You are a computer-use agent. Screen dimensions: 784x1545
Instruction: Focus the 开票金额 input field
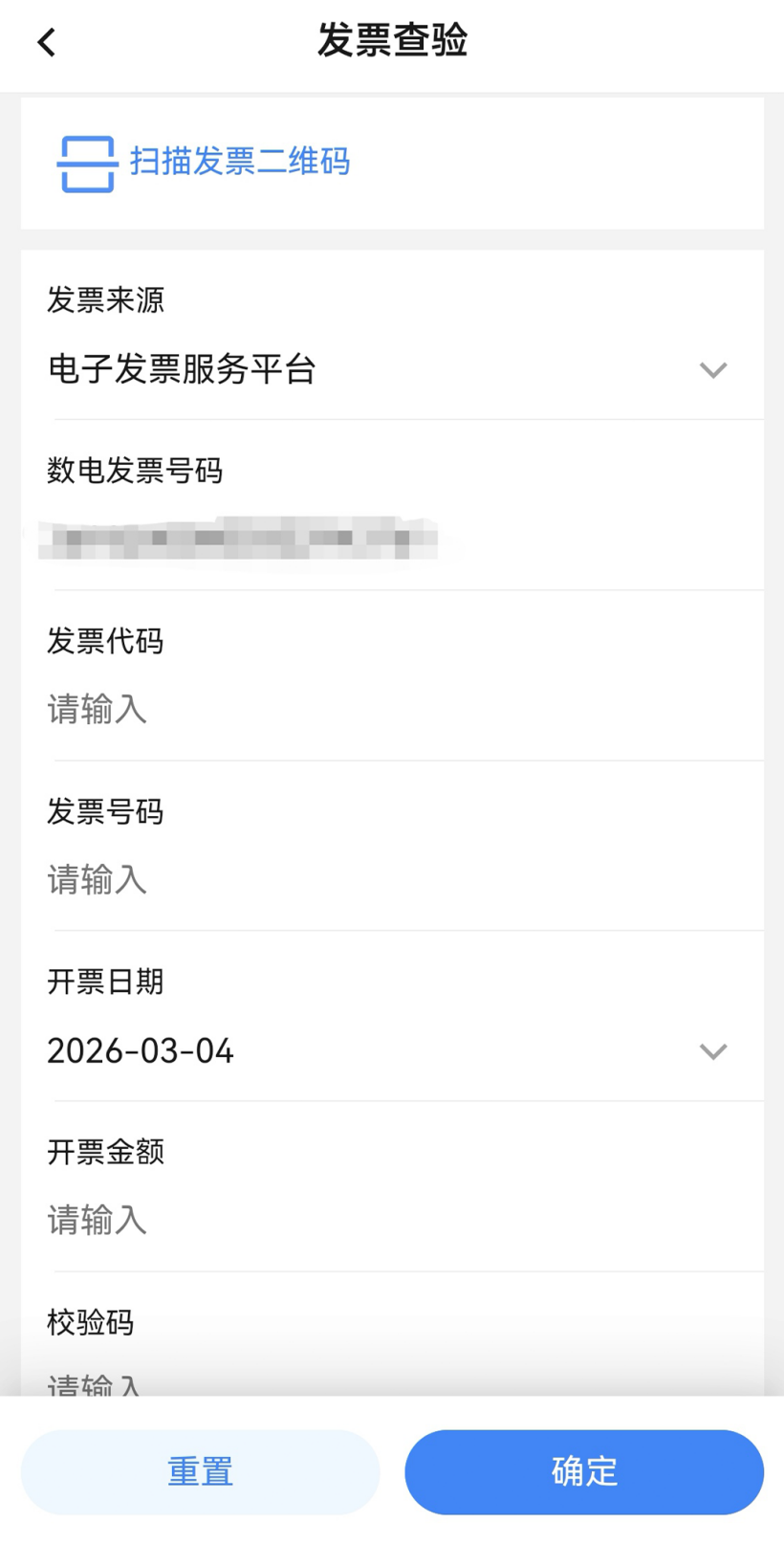[x=392, y=1221]
